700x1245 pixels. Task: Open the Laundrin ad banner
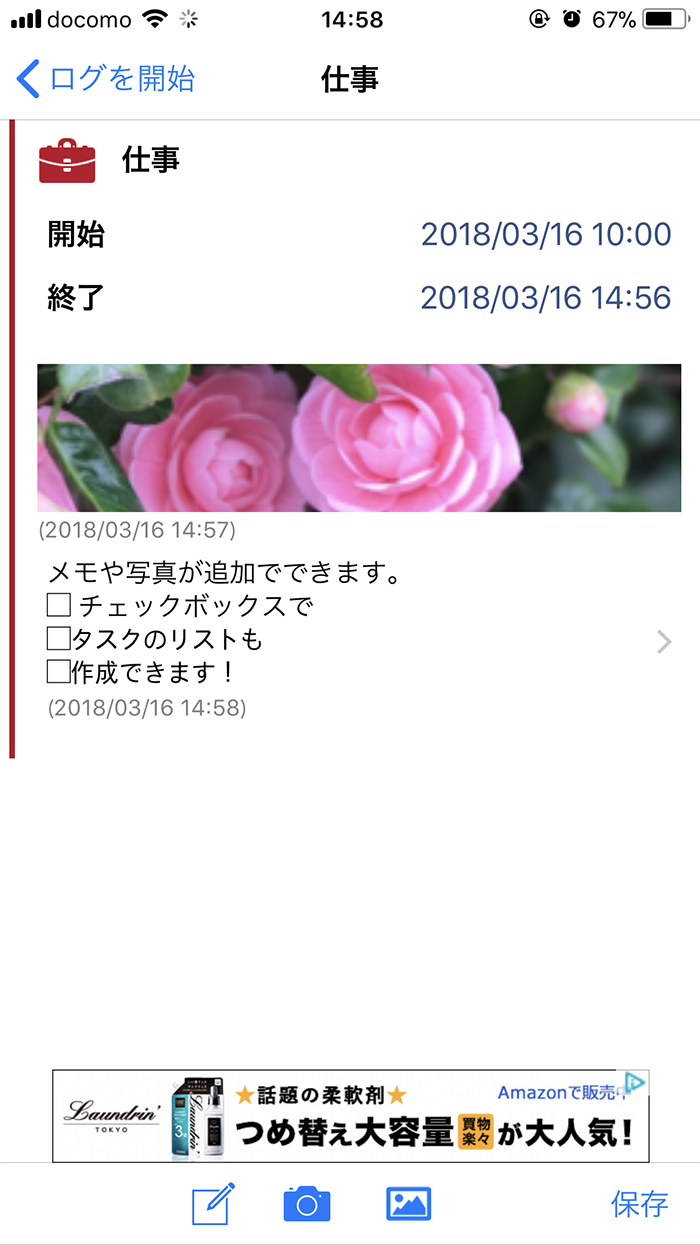click(350, 1116)
